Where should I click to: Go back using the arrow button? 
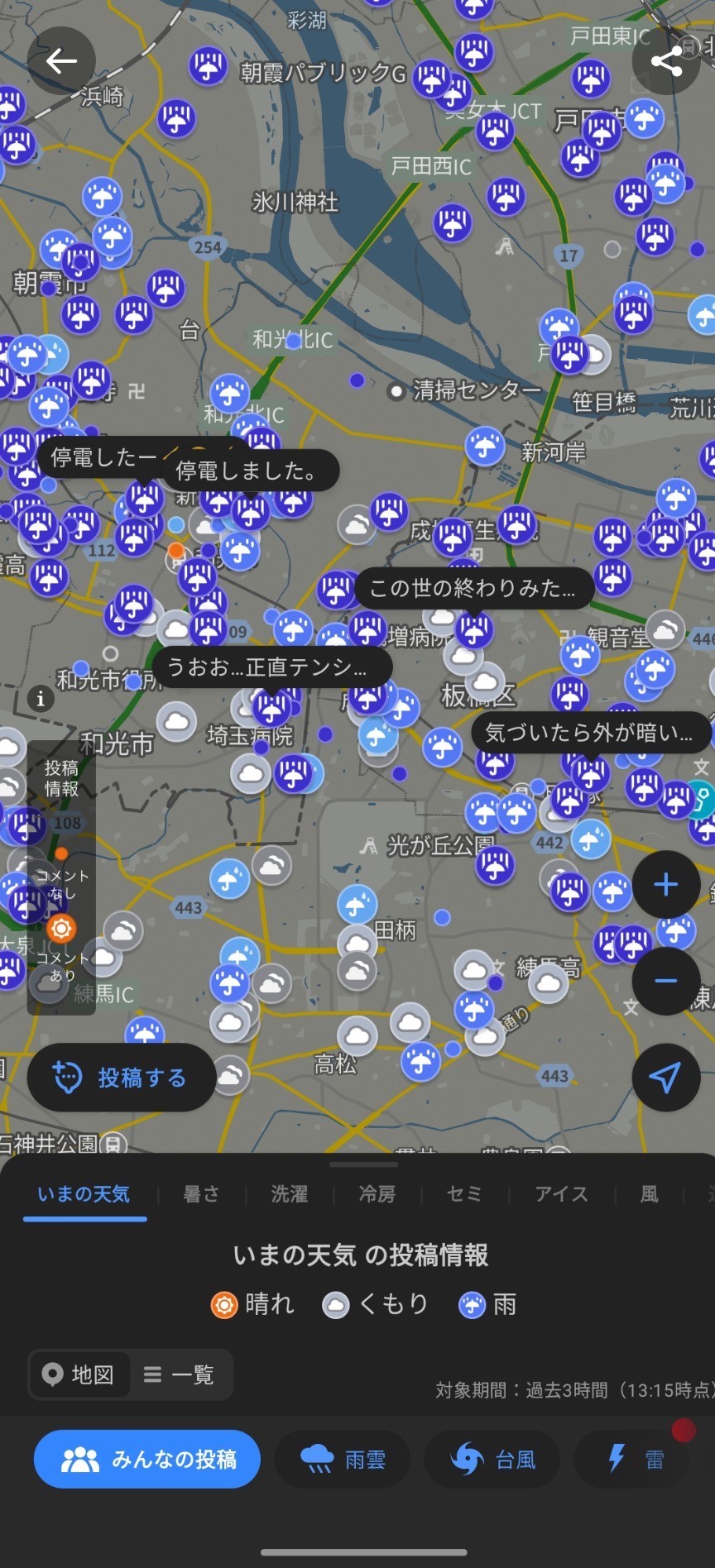(61, 60)
